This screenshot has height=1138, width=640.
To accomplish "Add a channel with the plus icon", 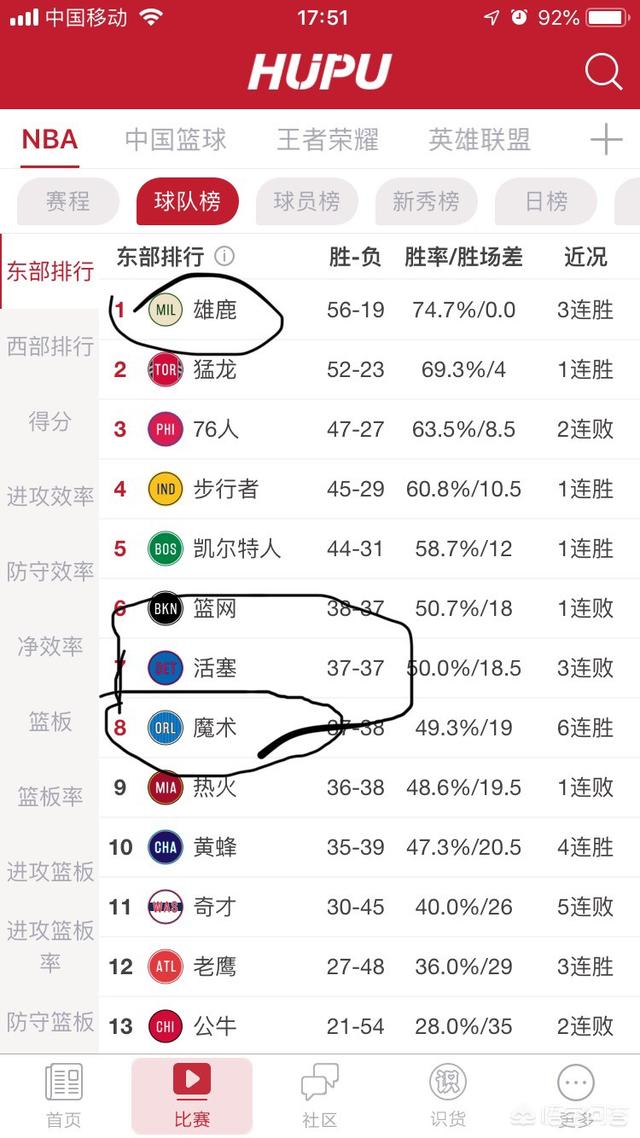I will coord(607,139).
